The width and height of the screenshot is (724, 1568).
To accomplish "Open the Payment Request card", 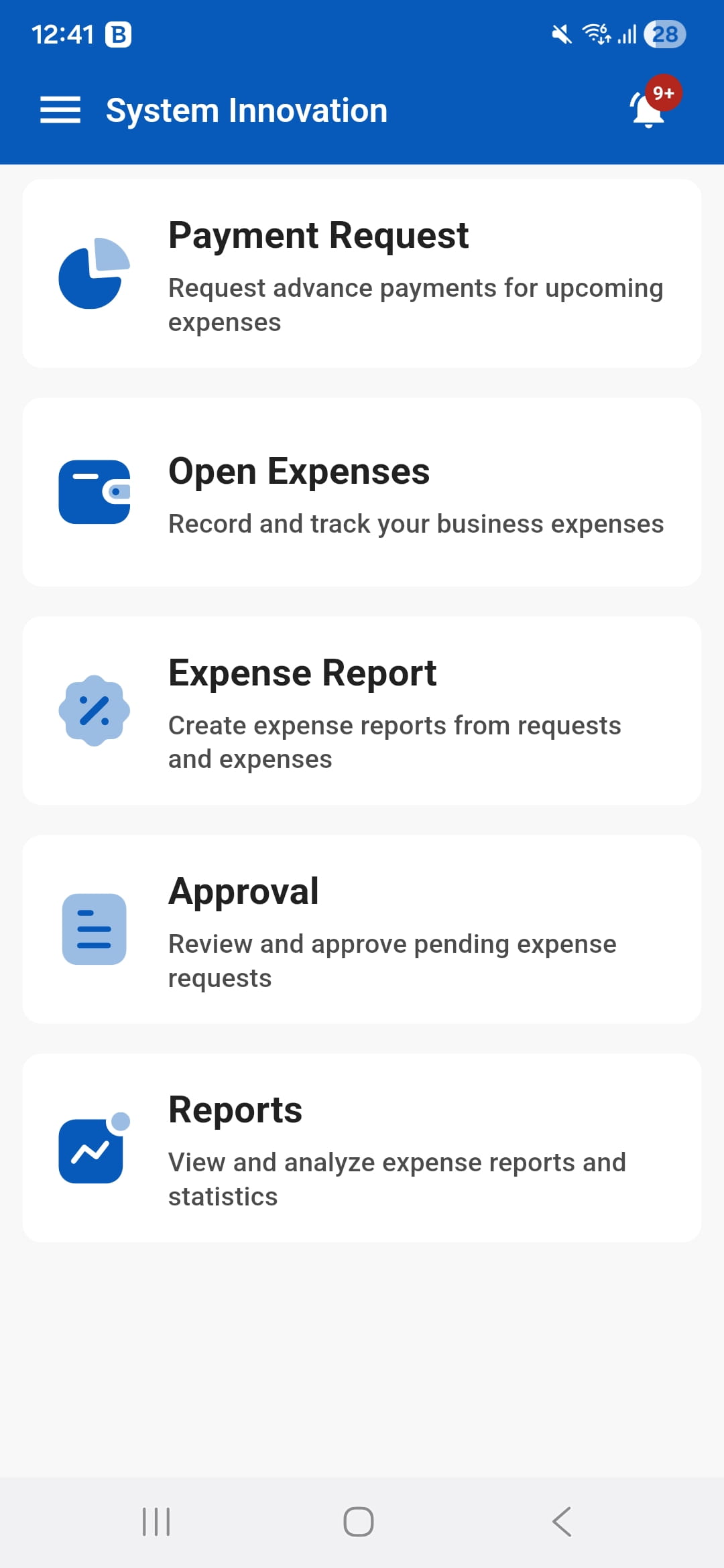I will (x=362, y=273).
